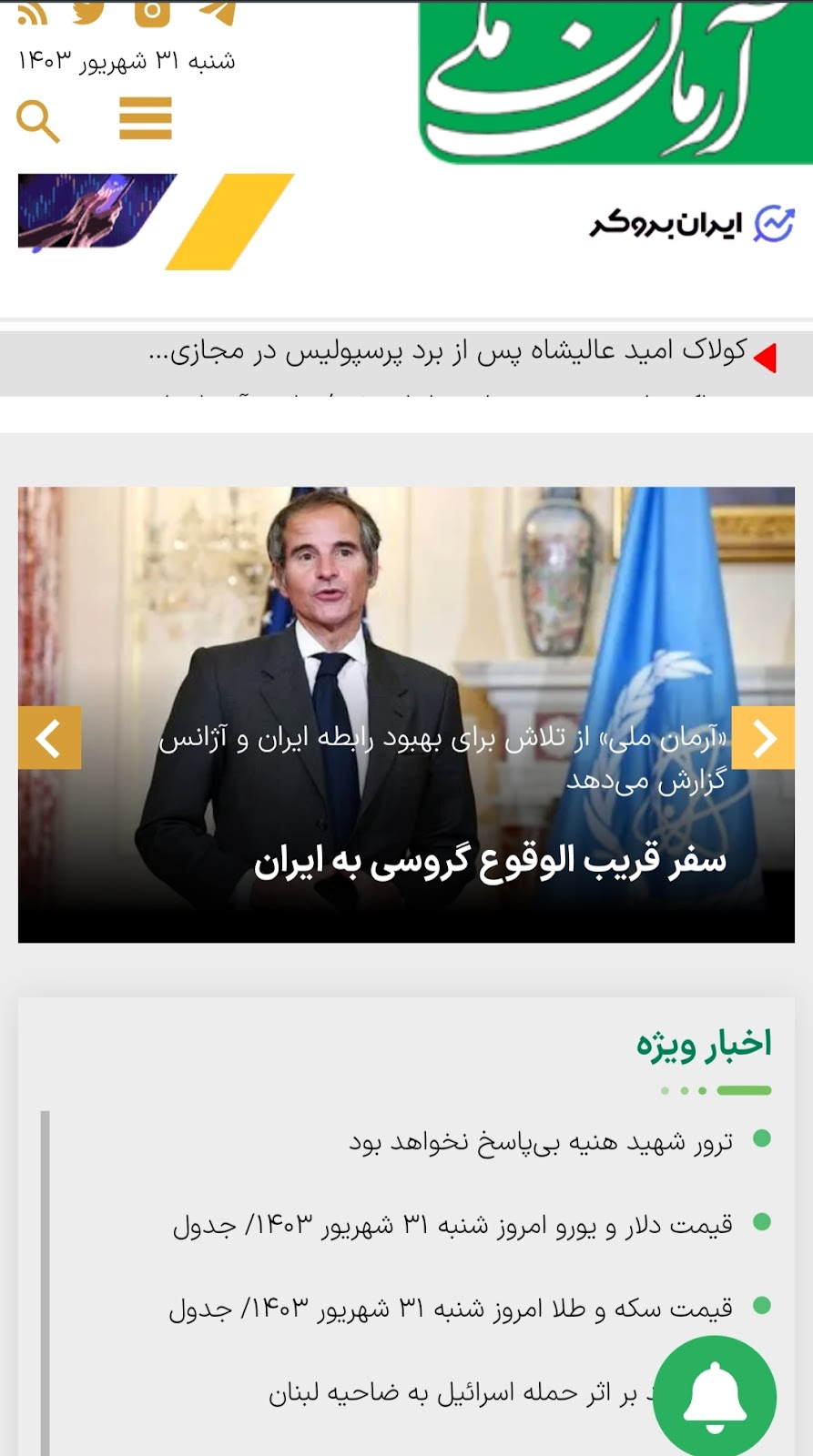The image size is (813, 1456).
Task: Open the ticker headline about Omid Alishah
Action: coord(446,352)
